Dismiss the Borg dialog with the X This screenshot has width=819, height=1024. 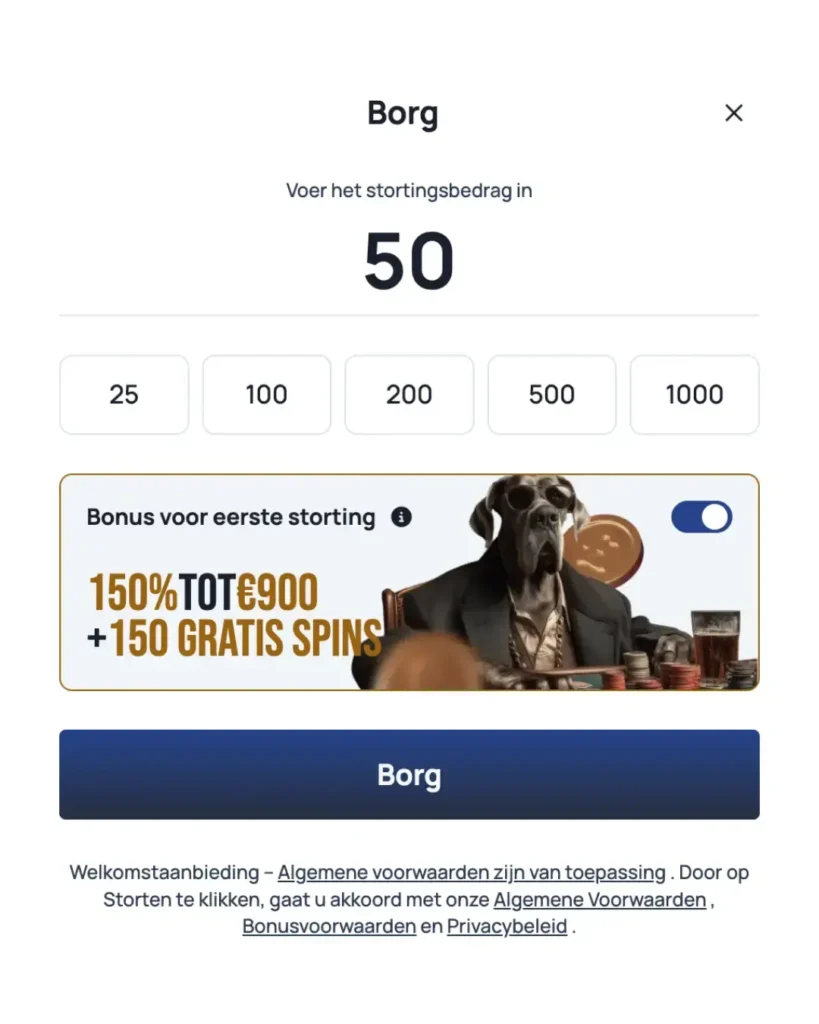point(734,113)
